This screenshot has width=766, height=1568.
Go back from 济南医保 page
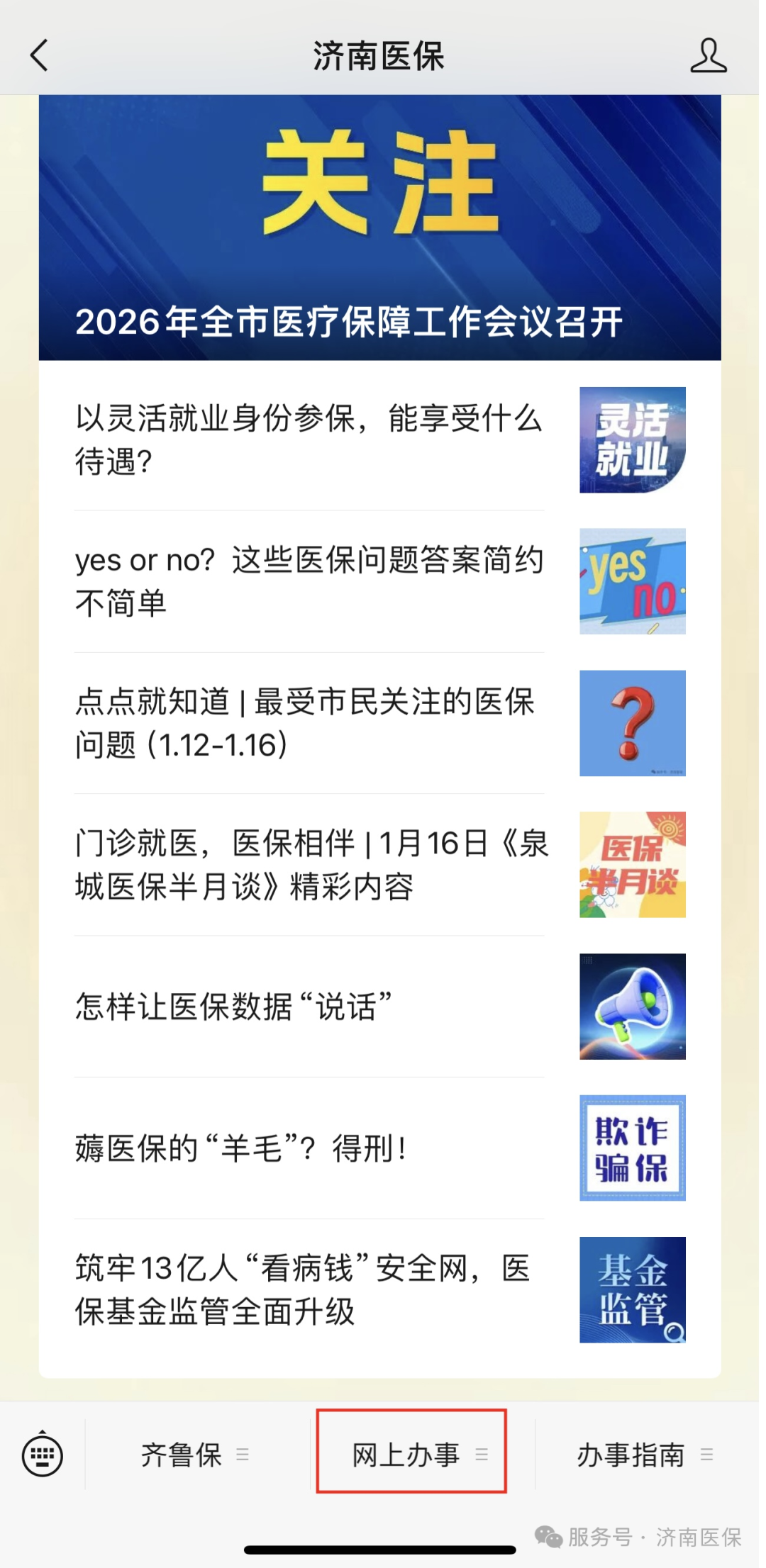point(40,56)
